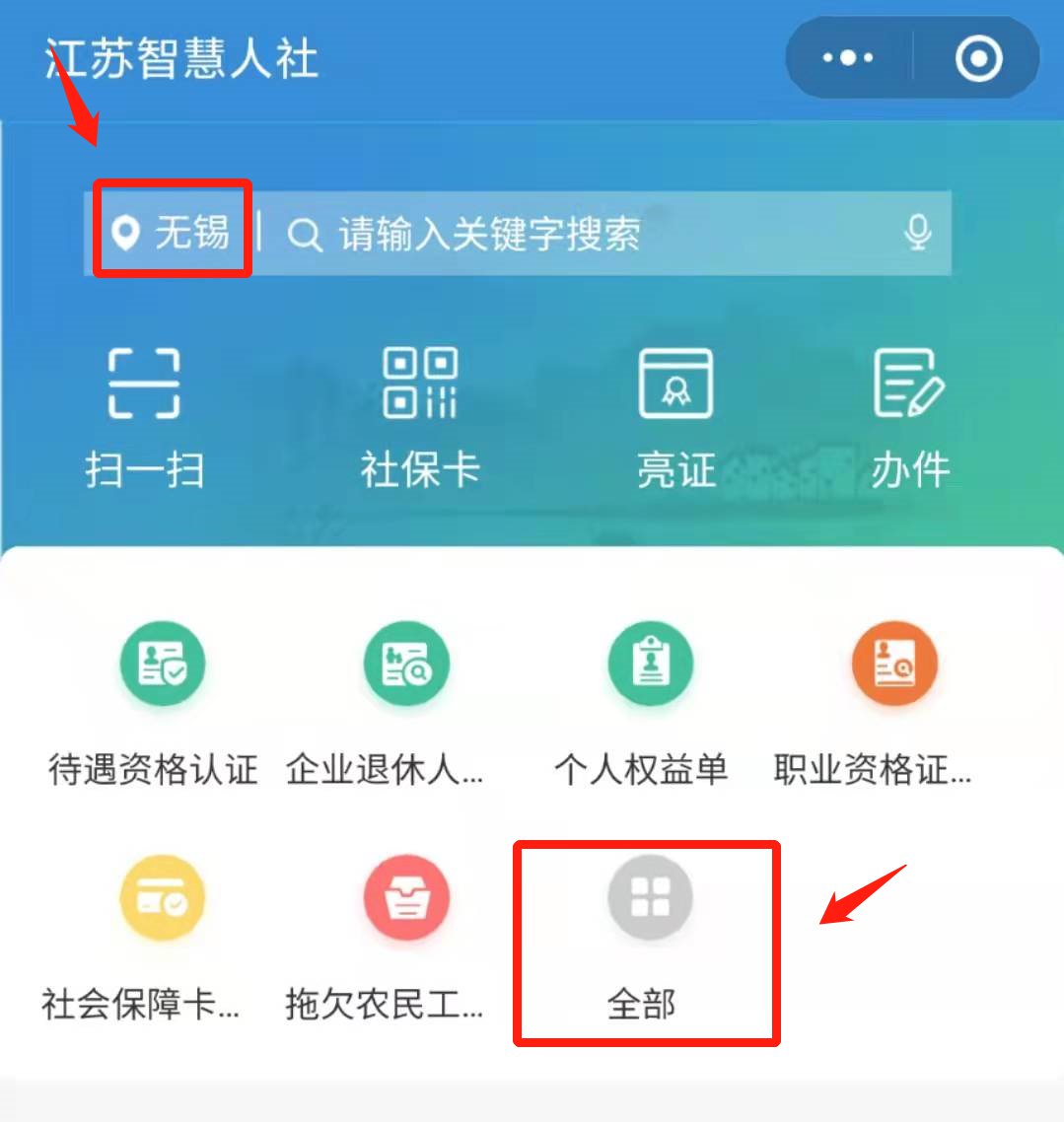Image resolution: width=1064 pixels, height=1122 pixels.
Task: Change the city from 无锡
Action: point(172,233)
